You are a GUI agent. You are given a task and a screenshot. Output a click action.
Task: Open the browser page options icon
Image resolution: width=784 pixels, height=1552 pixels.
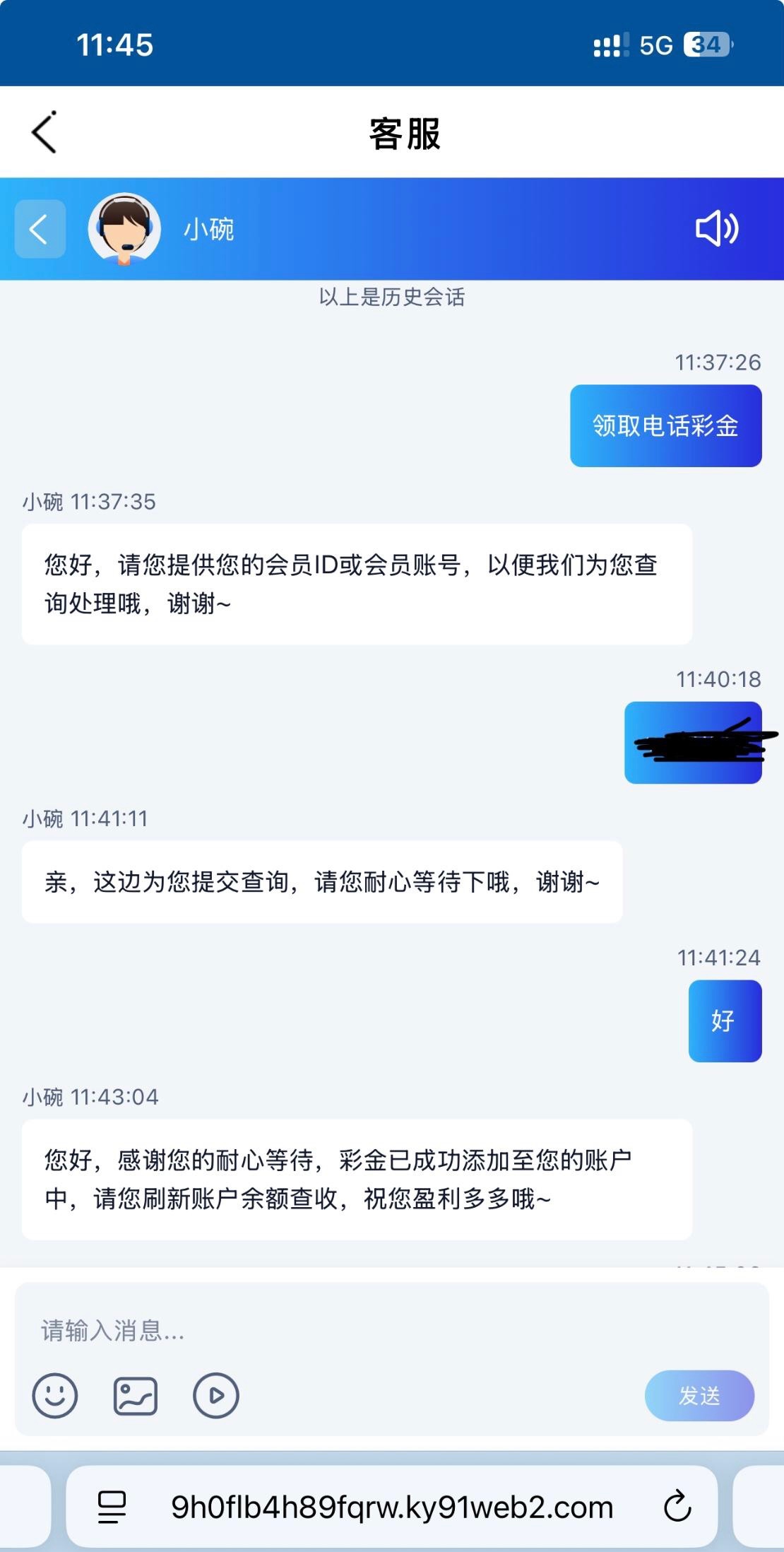tap(112, 1507)
